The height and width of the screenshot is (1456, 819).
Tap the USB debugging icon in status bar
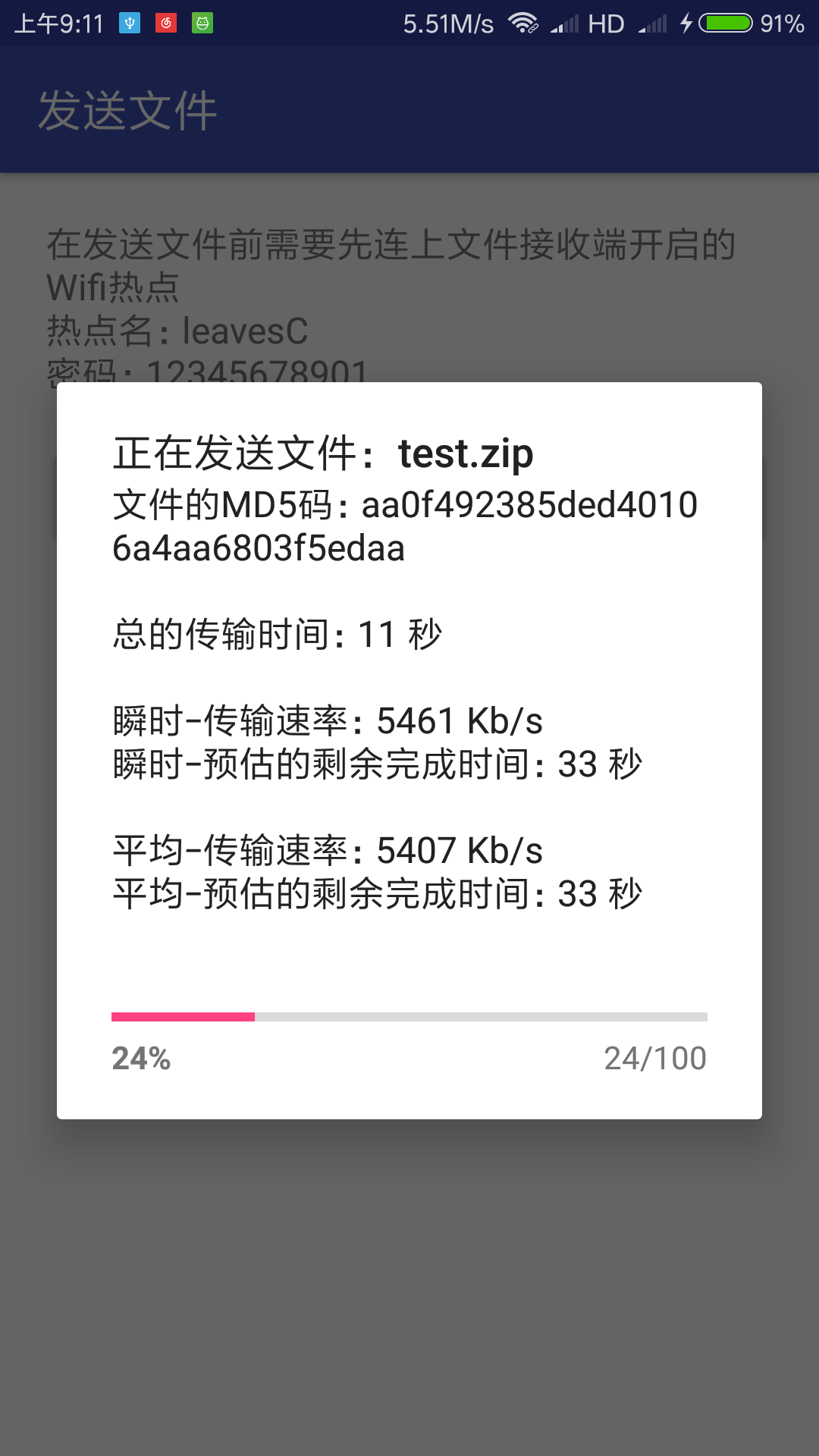(x=130, y=23)
